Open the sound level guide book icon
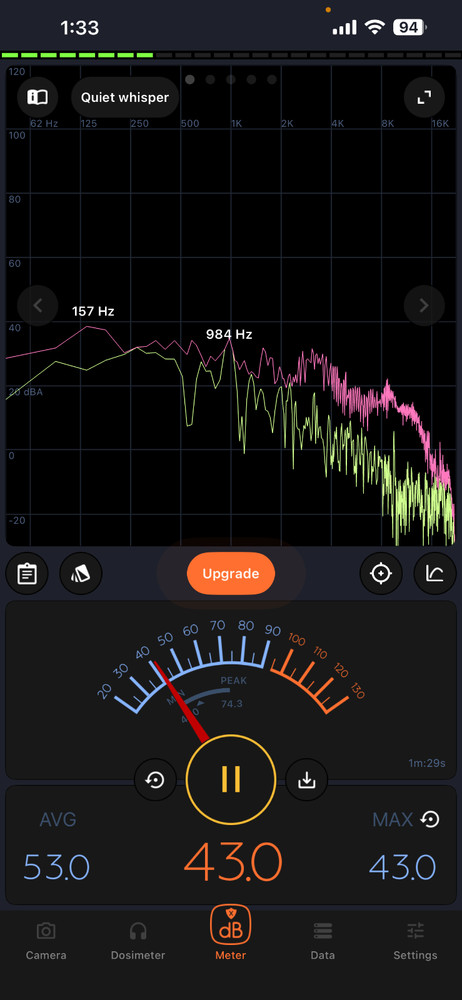The image size is (462, 1000). [x=38, y=97]
